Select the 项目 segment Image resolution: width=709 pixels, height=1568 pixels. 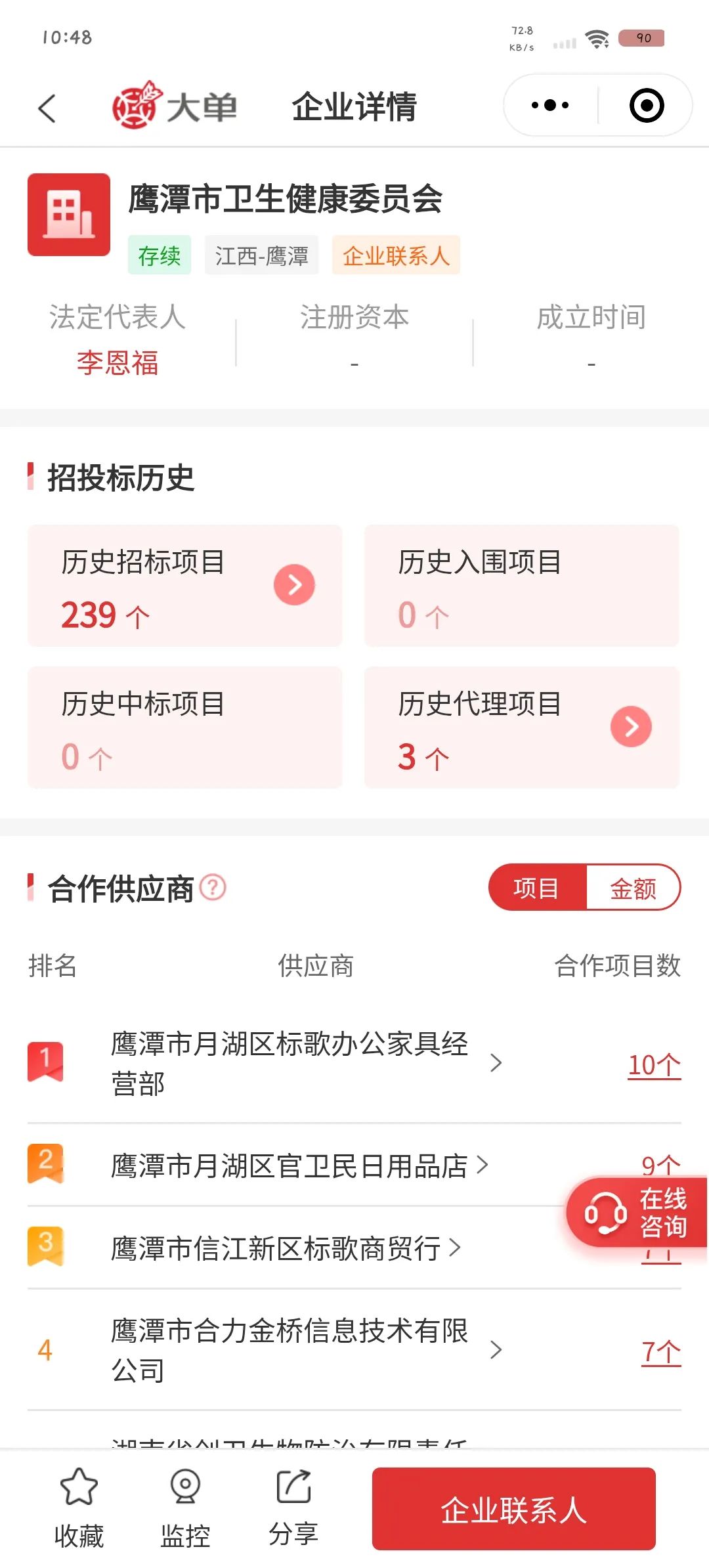[537, 888]
